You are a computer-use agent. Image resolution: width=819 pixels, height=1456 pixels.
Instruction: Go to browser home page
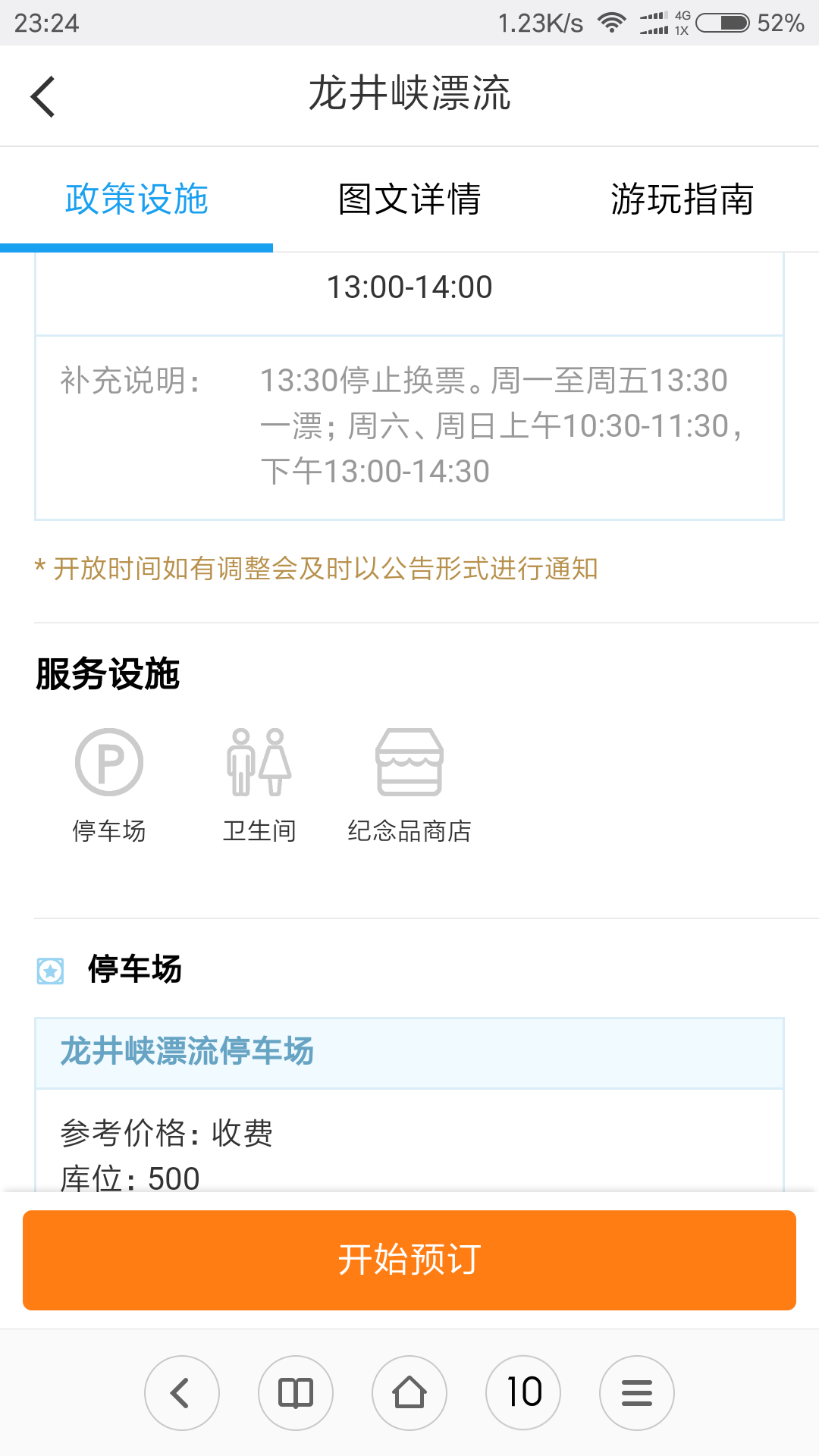409,1393
